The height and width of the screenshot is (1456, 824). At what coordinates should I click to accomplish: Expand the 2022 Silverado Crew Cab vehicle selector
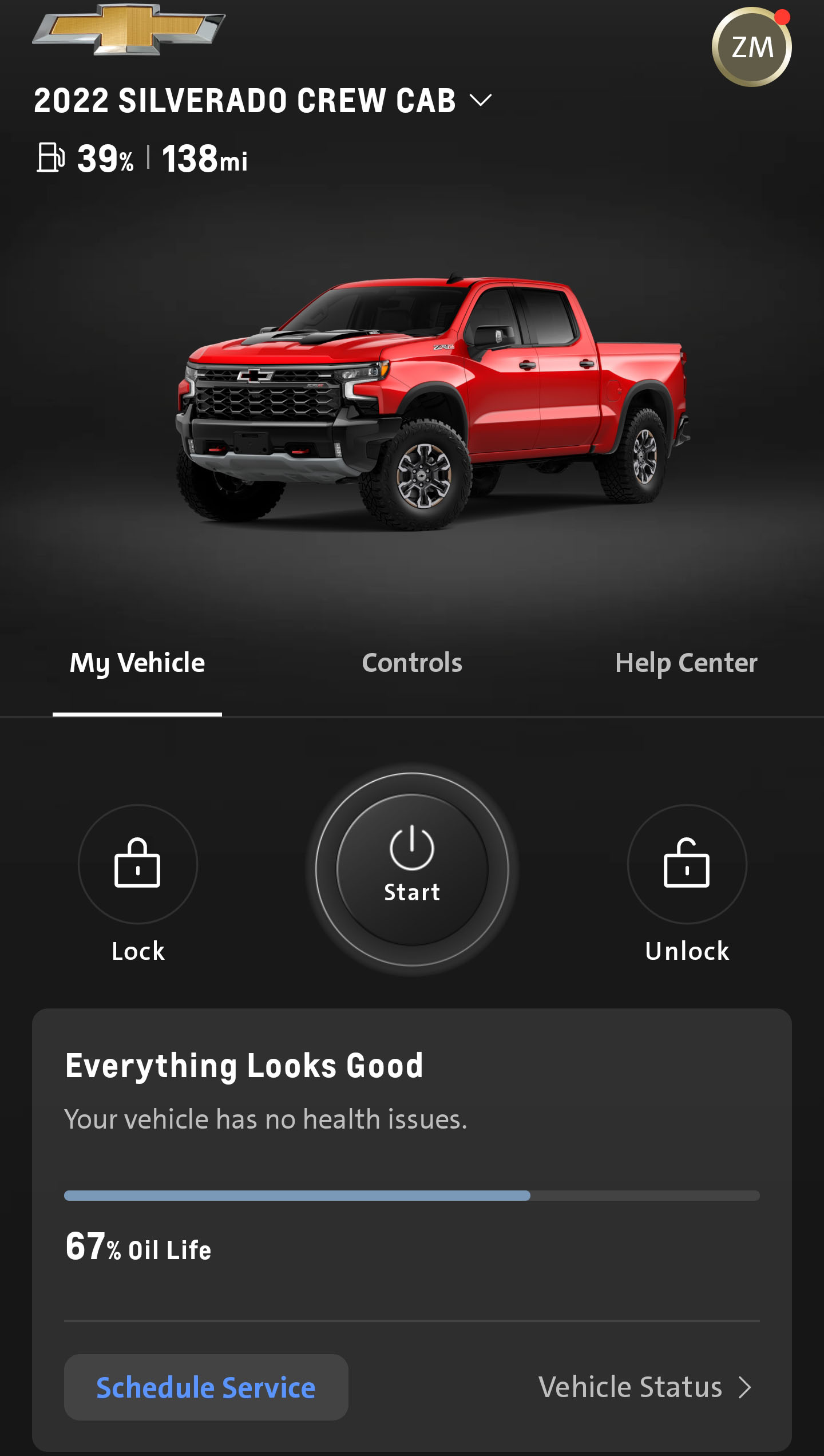click(x=263, y=101)
